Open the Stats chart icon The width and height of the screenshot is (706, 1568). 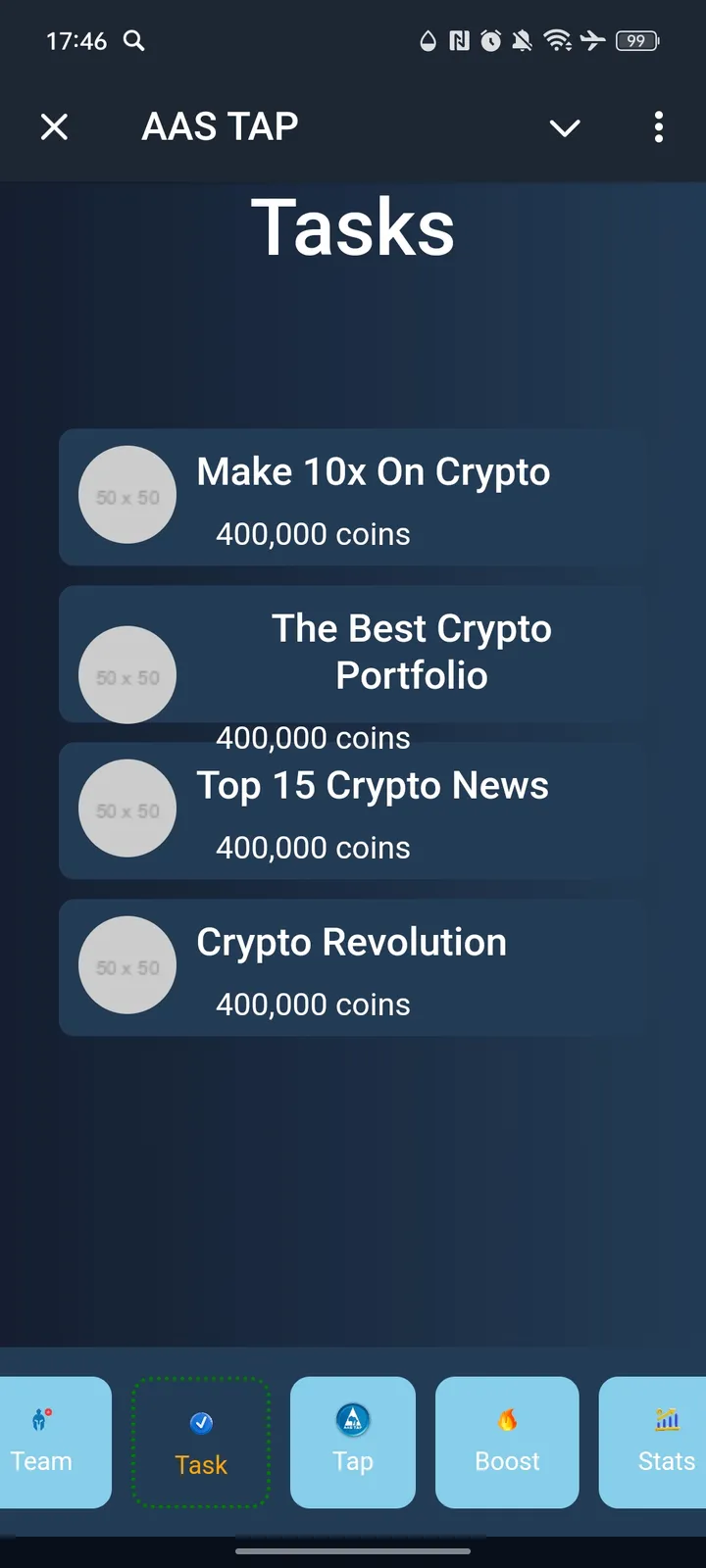coord(665,1417)
